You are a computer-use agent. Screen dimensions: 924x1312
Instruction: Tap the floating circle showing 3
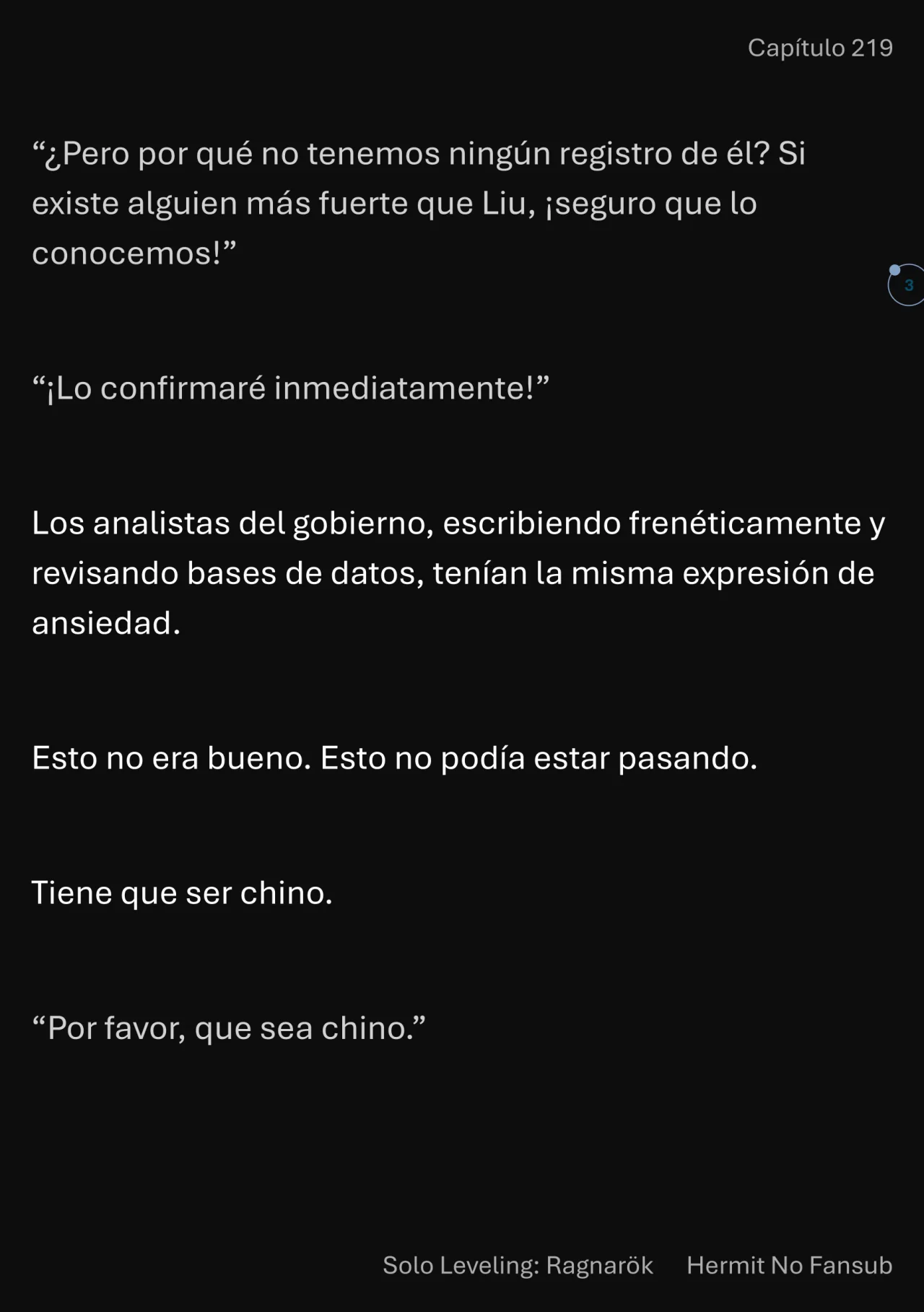[907, 285]
